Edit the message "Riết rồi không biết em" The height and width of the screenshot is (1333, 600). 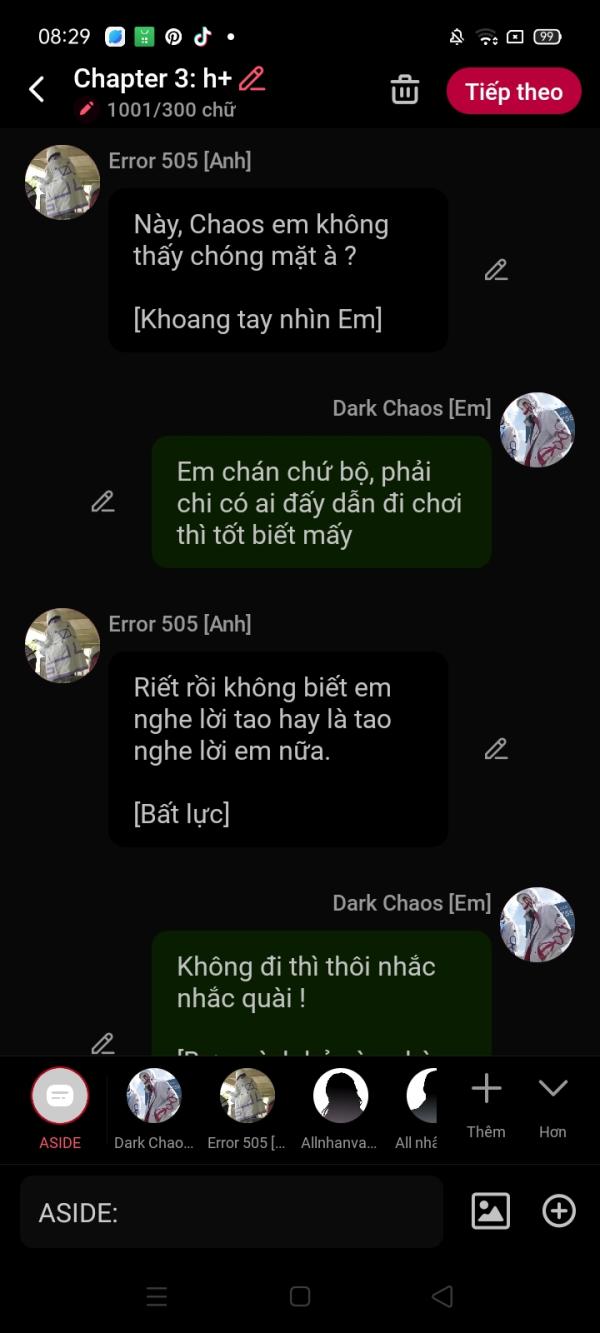click(x=496, y=749)
